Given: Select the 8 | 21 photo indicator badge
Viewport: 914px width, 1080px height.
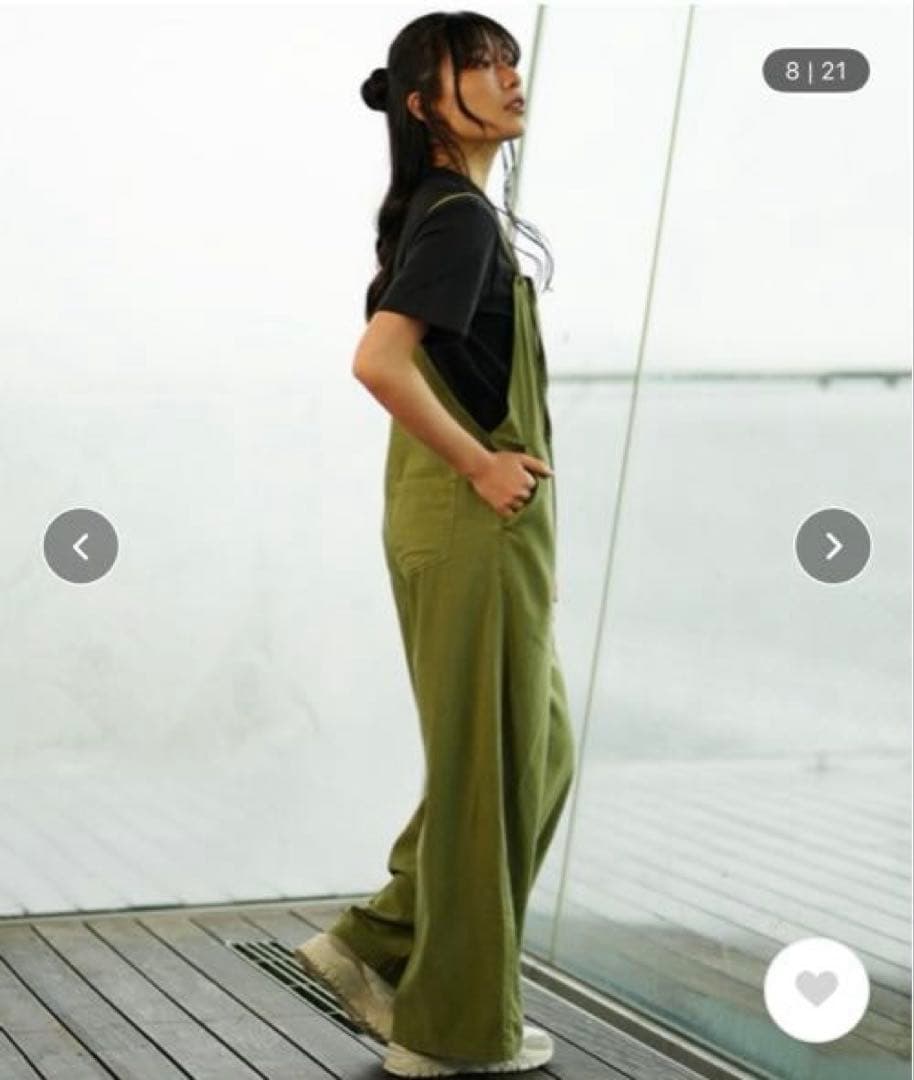Looking at the screenshot, I should tap(815, 71).
